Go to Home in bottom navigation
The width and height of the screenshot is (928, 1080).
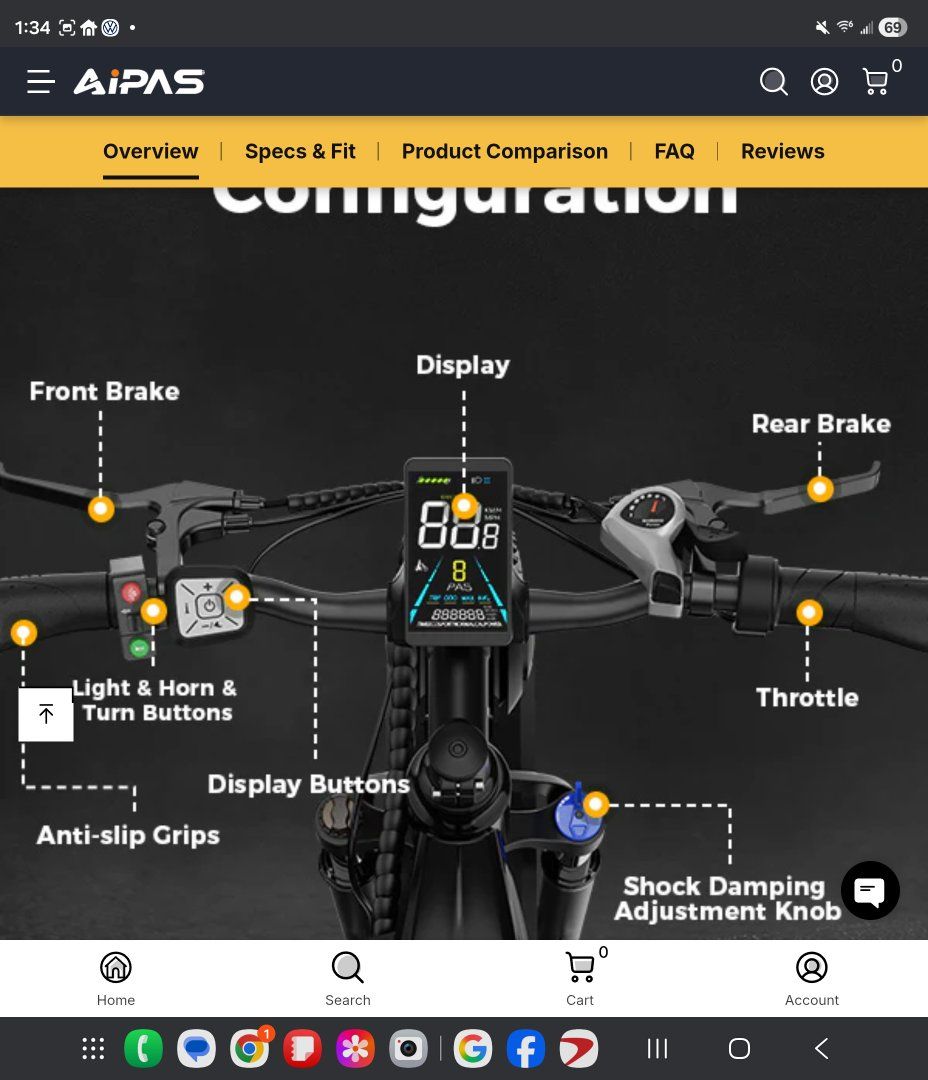point(116,978)
